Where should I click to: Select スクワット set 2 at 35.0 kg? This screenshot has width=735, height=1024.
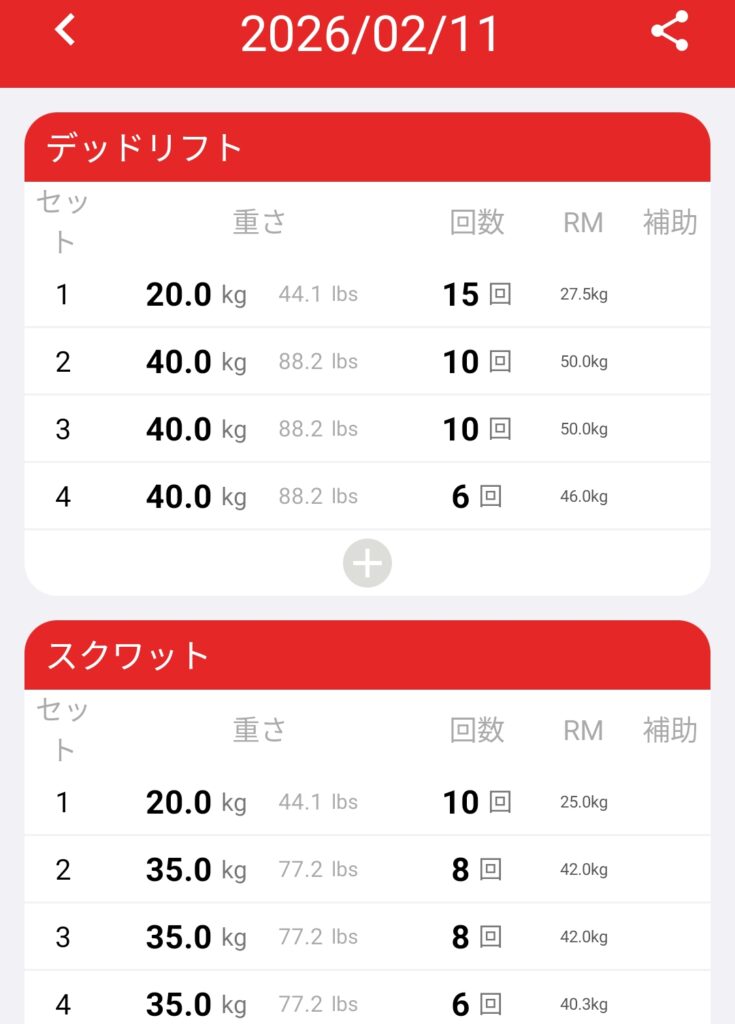pyautogui.click(x=366, y=870)
